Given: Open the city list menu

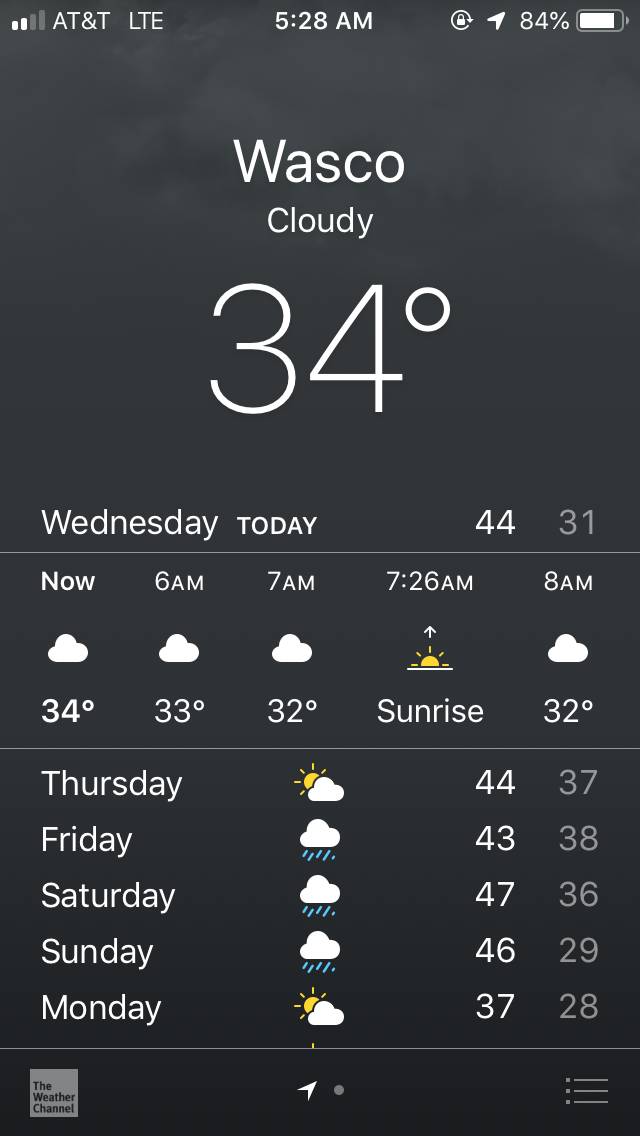Looking at the screenshot, I should pos(586,1091).
